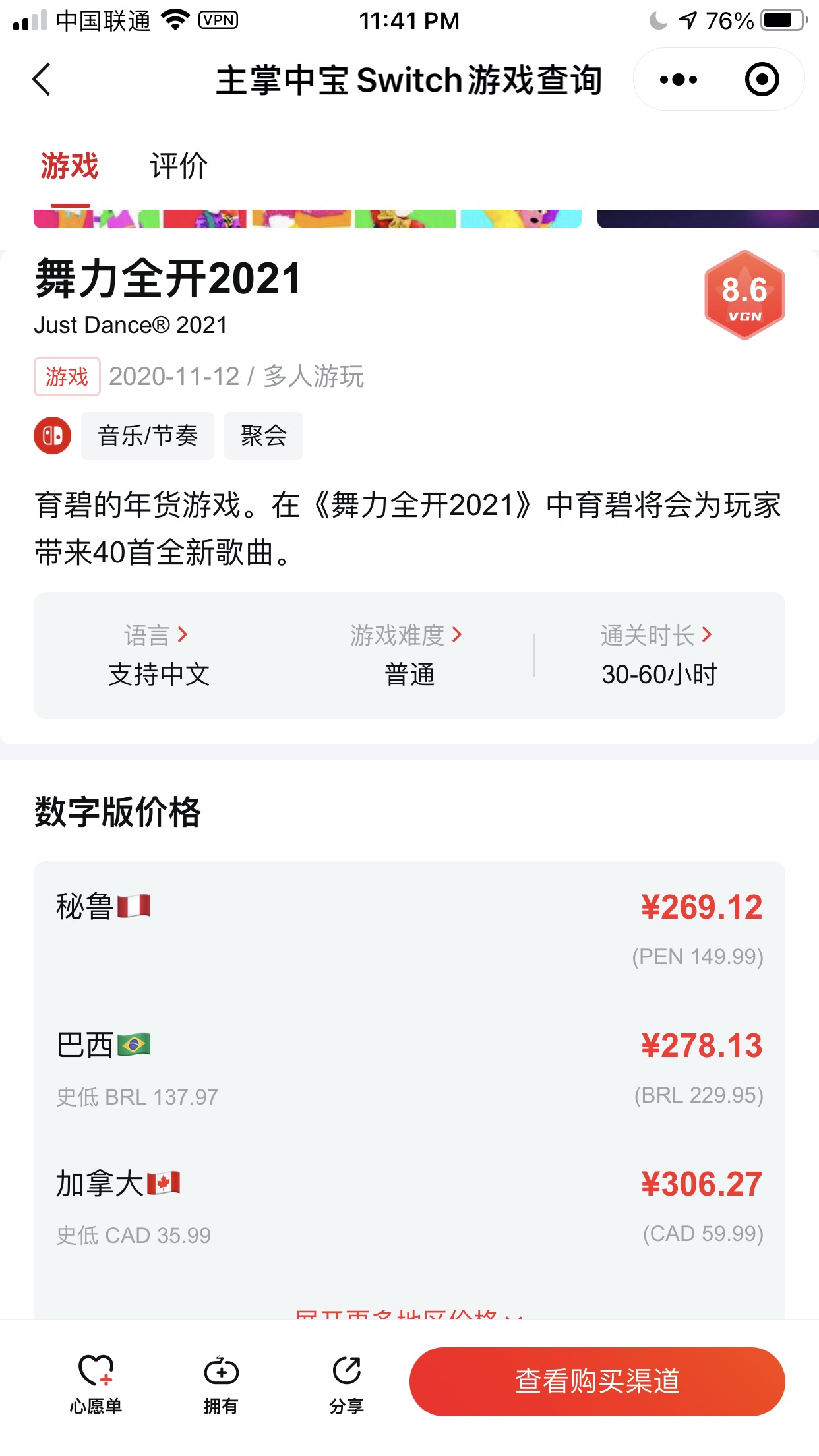
Task: Open the 秘鲁 price row
Action: pos(409,930)
